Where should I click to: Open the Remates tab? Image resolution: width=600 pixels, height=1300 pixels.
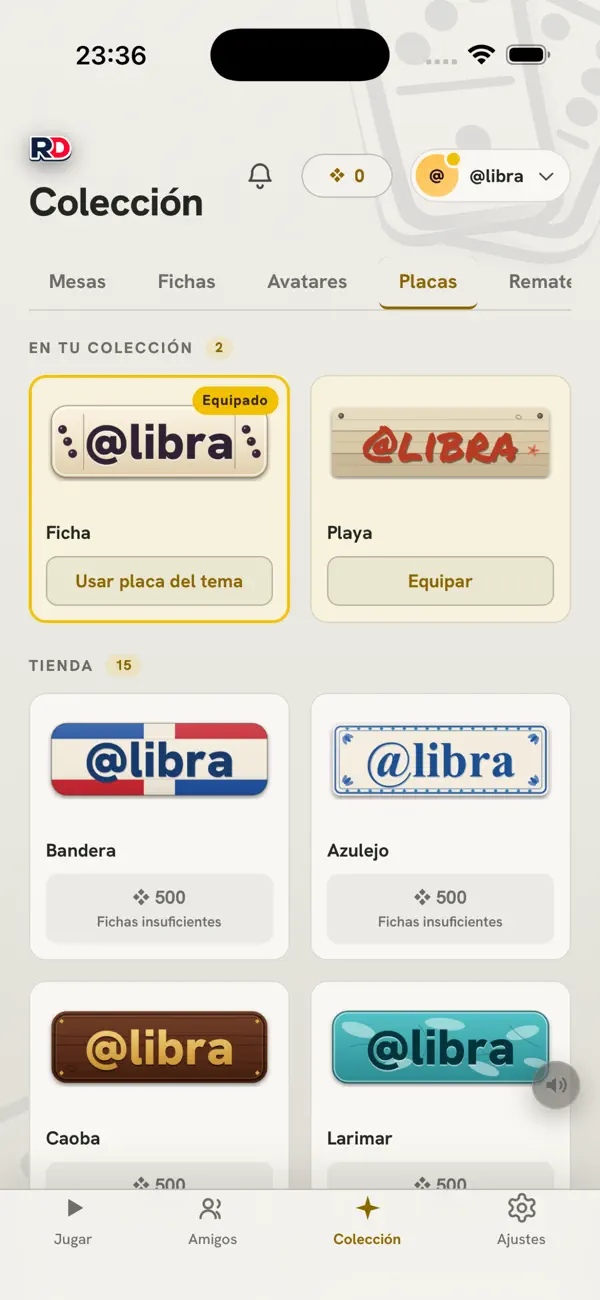540,282
